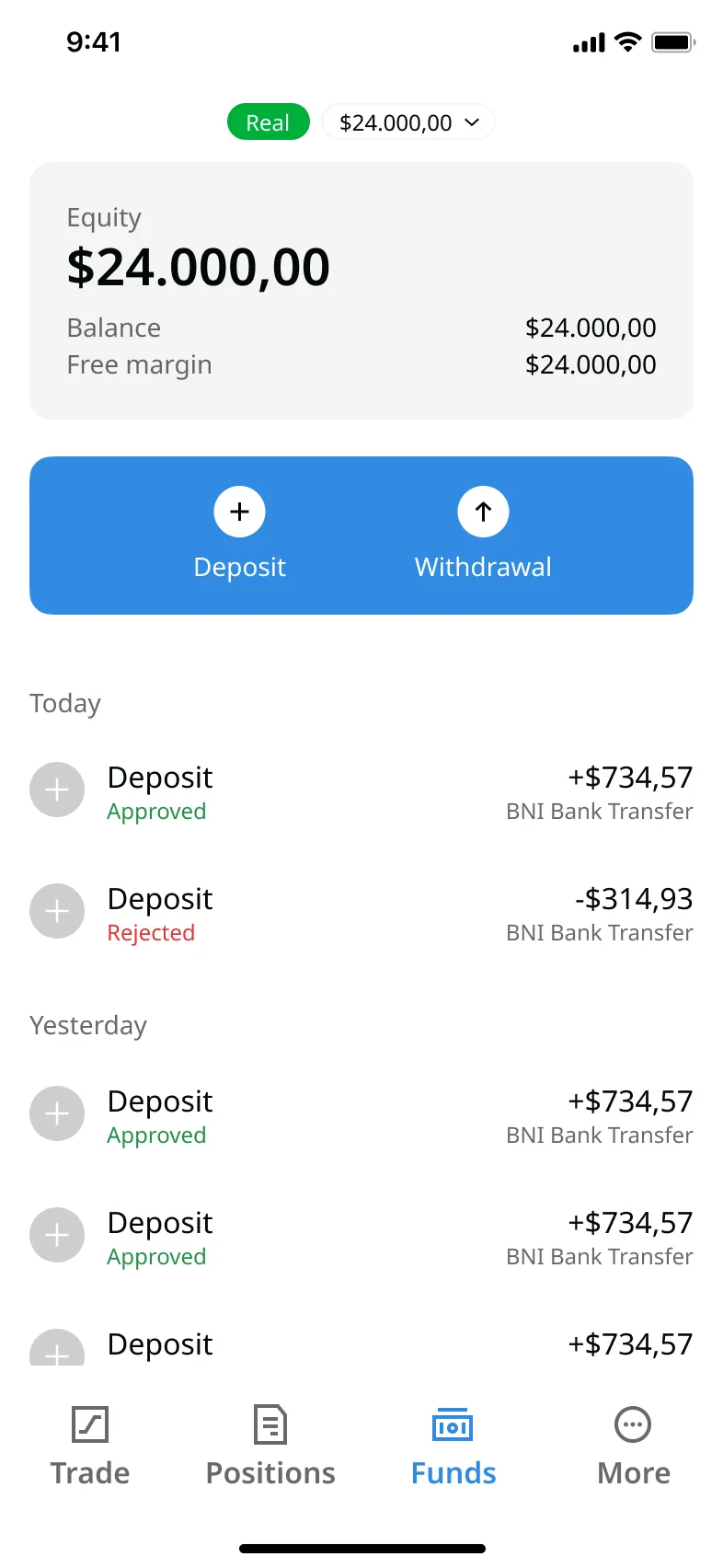Expand the account balance chevron
Viewport: 723px width, 1568px height.
[x=472, y=121]
